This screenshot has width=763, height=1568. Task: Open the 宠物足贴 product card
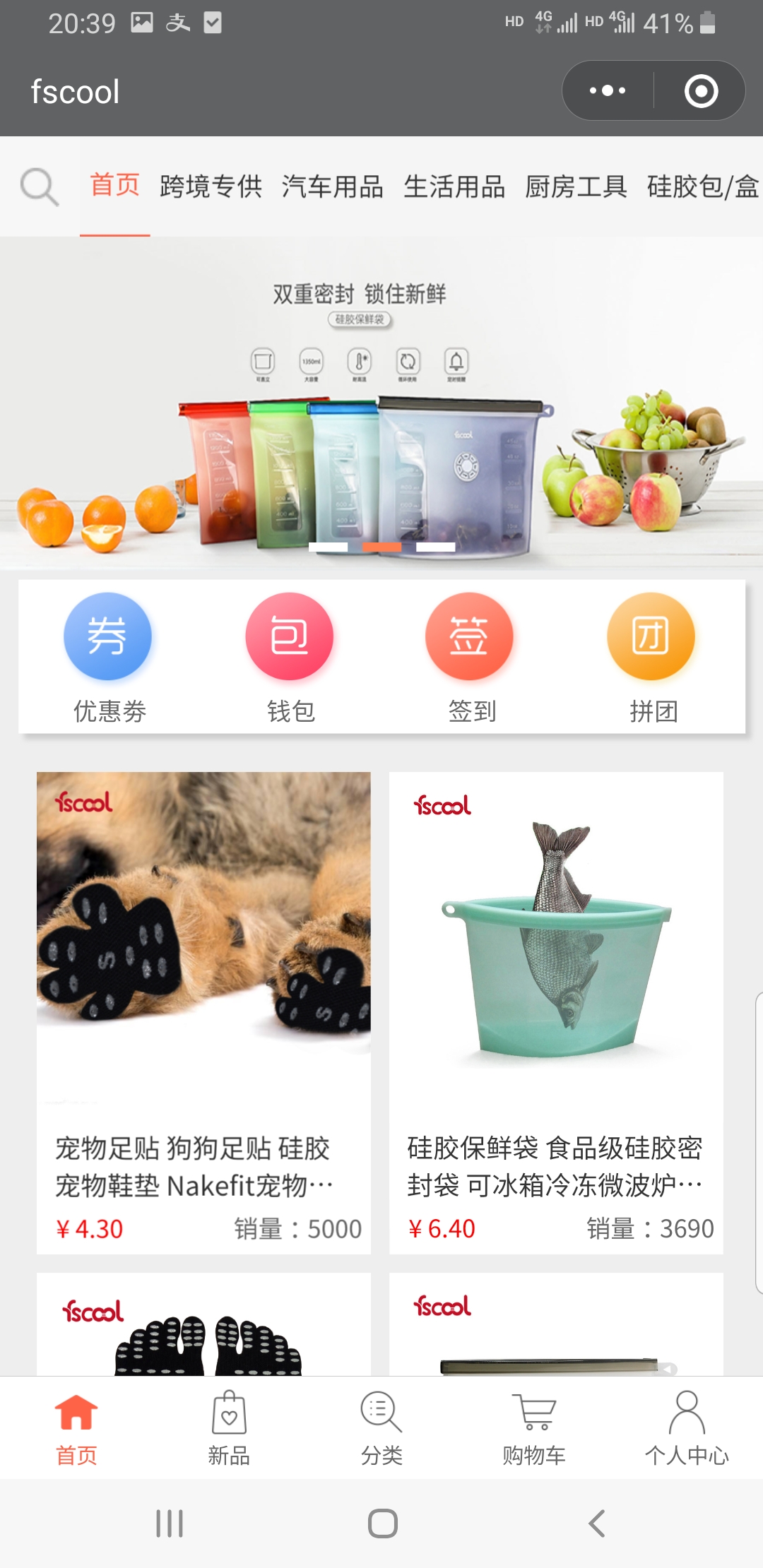point(203,1010)
